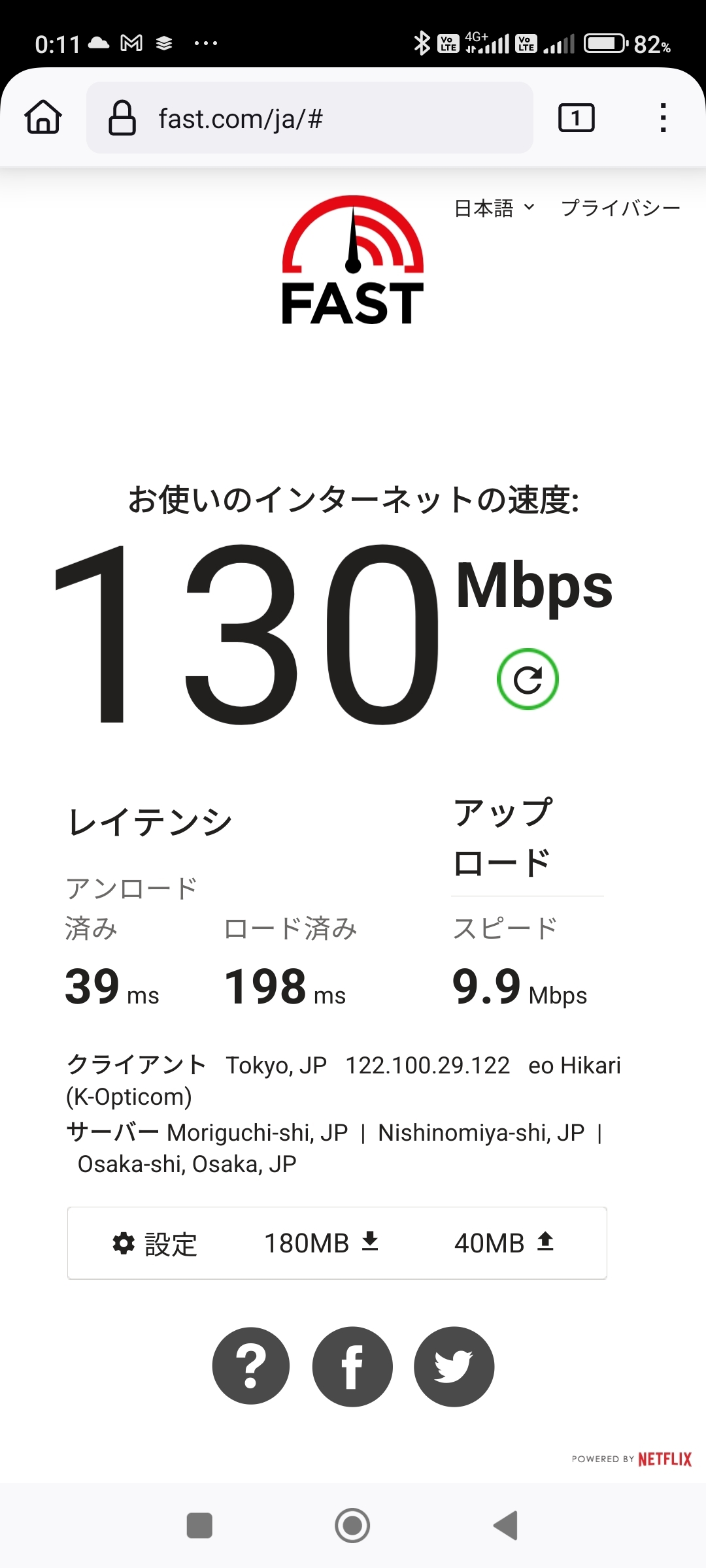Go to the browser home page
The height and width of the screenshot is (1568, 706).
(x=43, y=118)
